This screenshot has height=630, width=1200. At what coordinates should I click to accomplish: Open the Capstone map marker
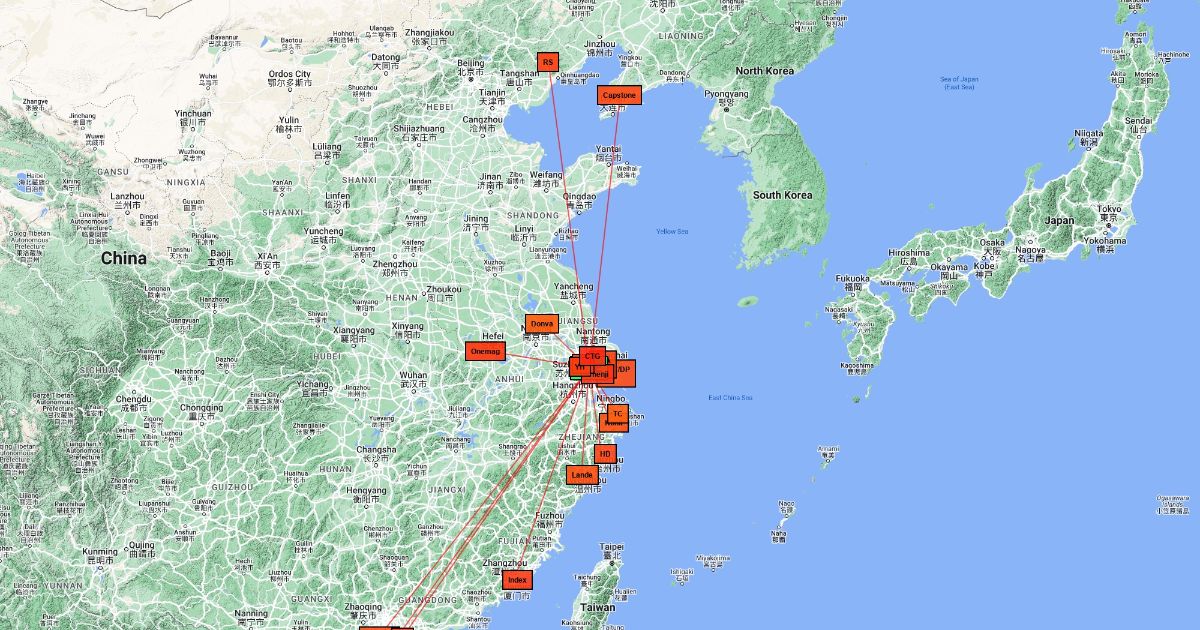tap(618, 96)
